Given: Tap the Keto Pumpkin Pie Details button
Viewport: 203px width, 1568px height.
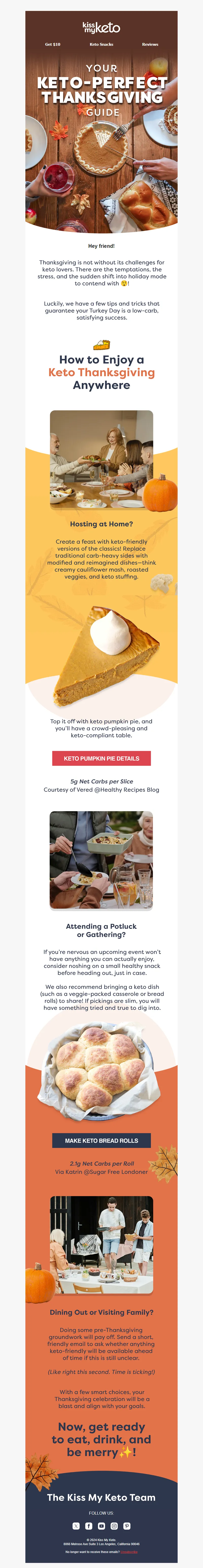Looking at the screenshot, I should point(101,758).
